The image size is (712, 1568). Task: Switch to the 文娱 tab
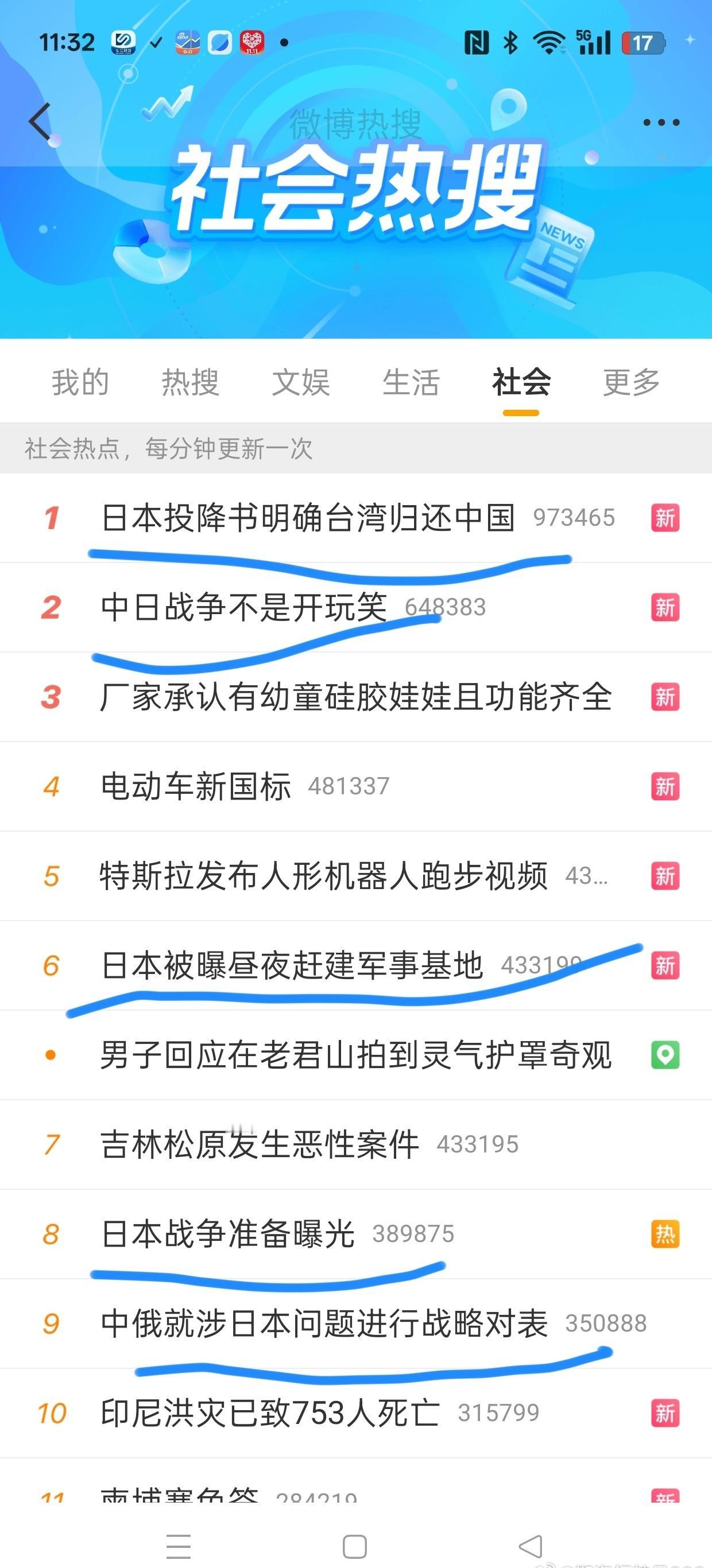[303, 382]
